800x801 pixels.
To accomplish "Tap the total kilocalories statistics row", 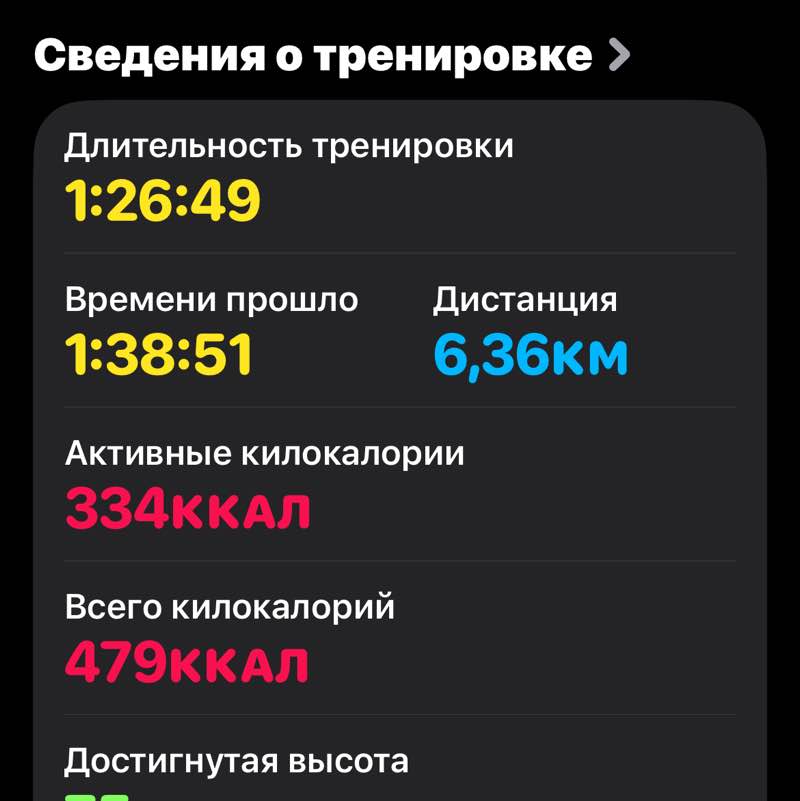I will pyautogui.click(x=400, y=638).
